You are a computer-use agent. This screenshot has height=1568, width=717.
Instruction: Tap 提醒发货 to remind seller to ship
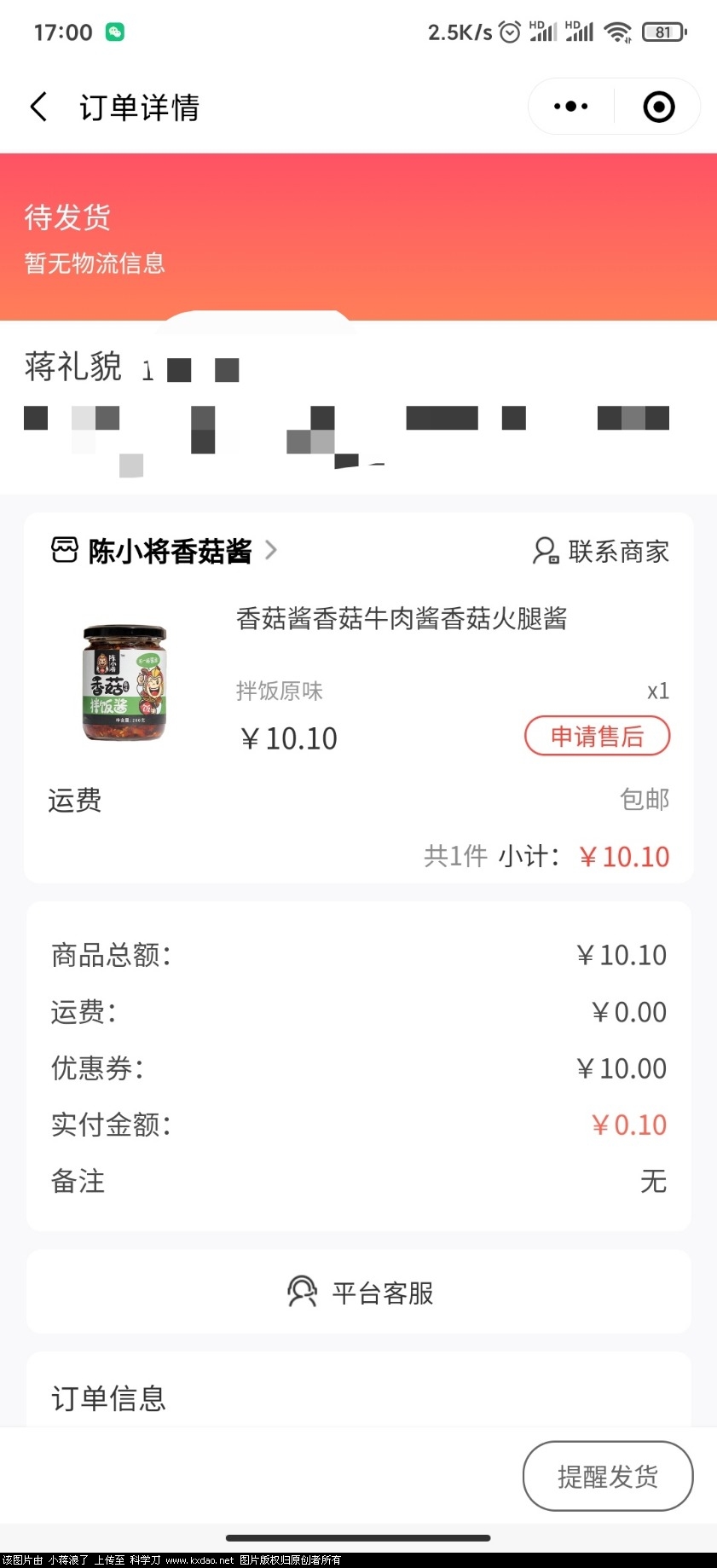(607, 1476)
